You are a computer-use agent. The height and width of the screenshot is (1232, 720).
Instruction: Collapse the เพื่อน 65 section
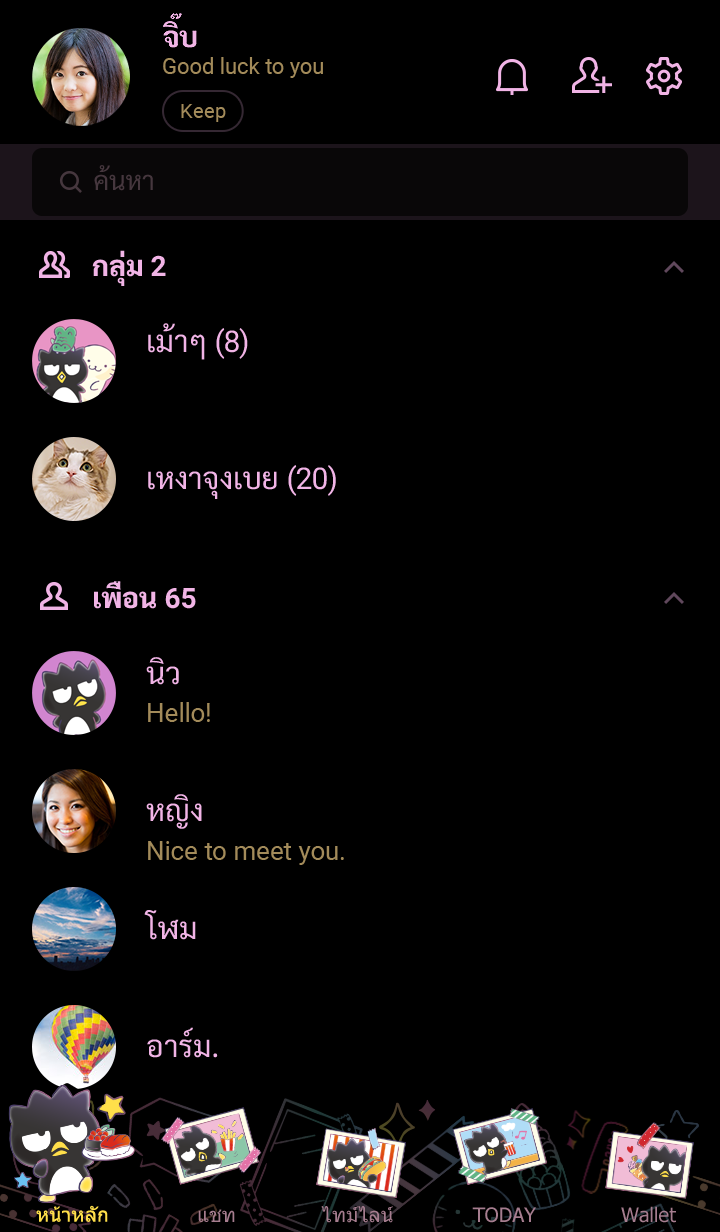coord(674,598)
